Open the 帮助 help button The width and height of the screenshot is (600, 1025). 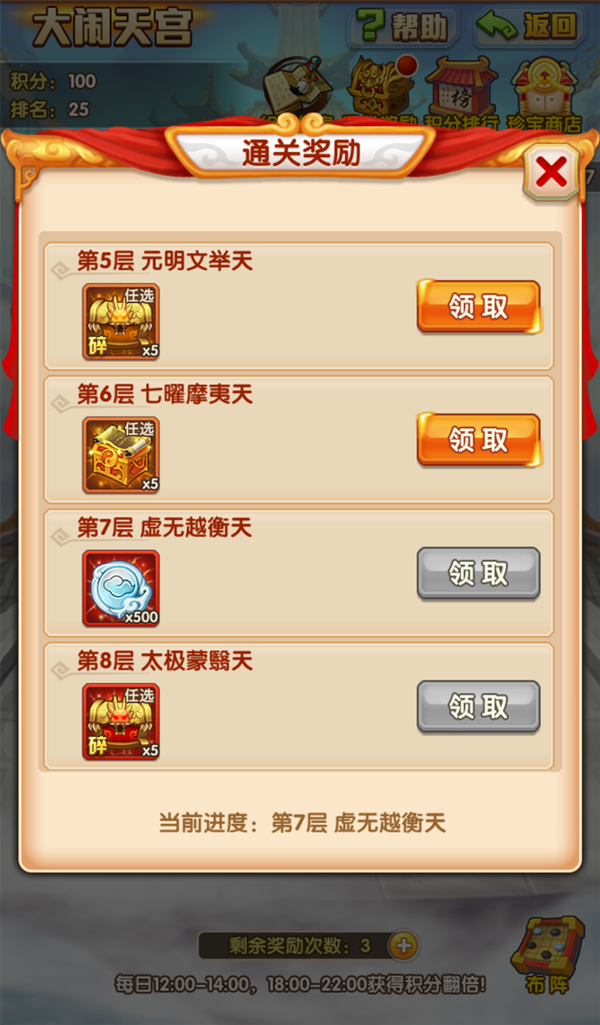tap(403, 27)
